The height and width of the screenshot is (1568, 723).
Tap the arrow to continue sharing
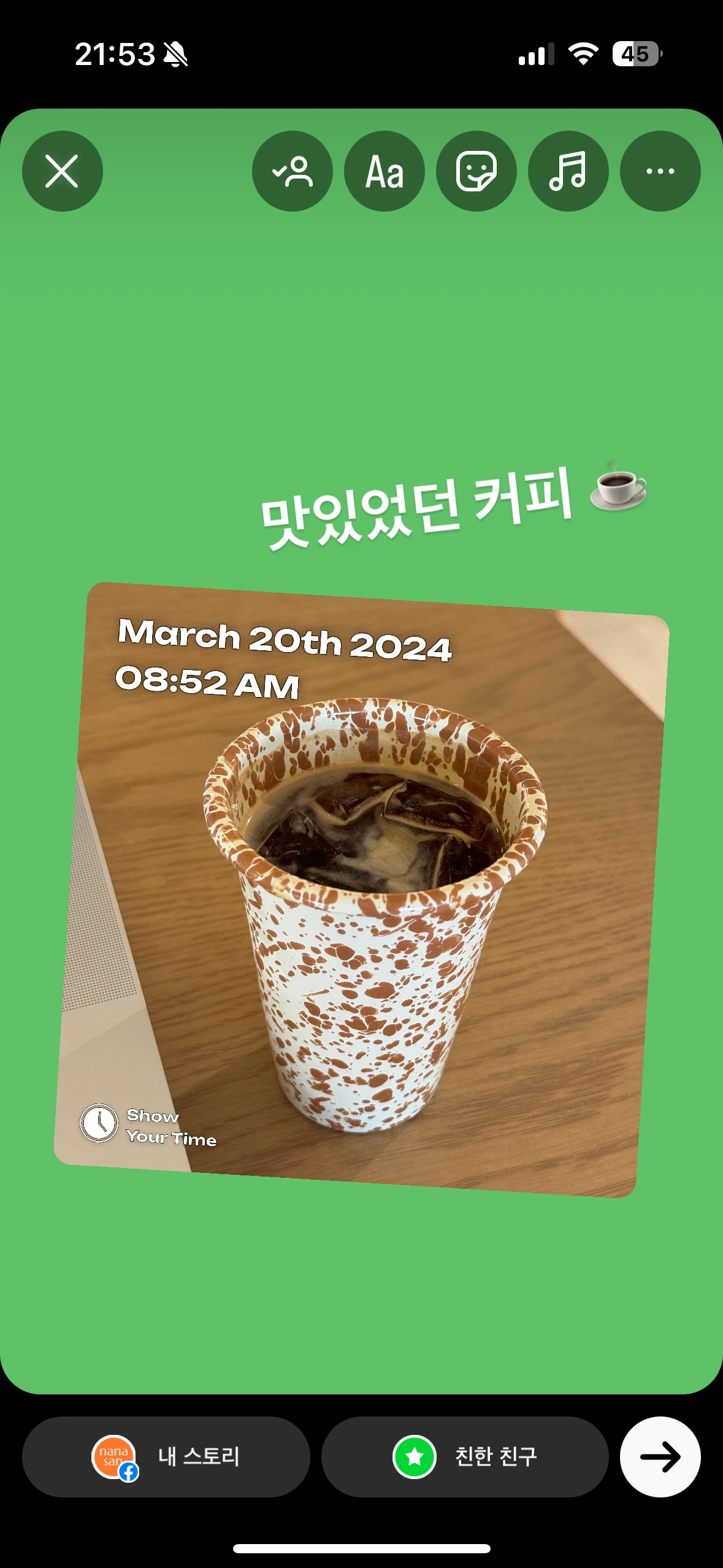[x=660, y=1456]
